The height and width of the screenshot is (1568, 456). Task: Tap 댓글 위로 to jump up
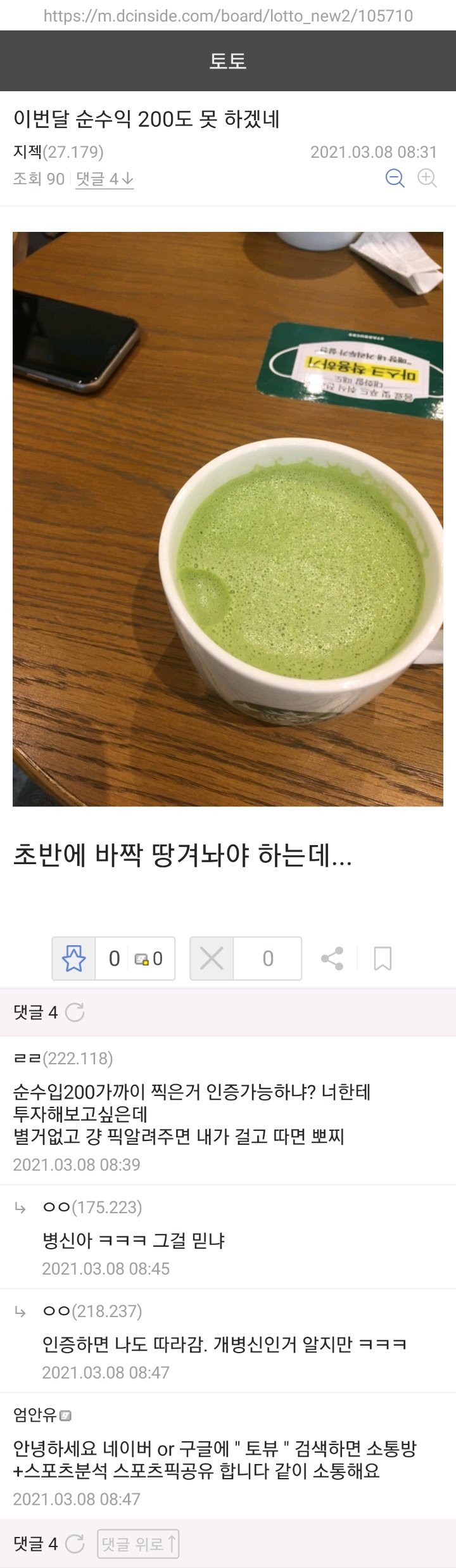(x=138, y=1544)
